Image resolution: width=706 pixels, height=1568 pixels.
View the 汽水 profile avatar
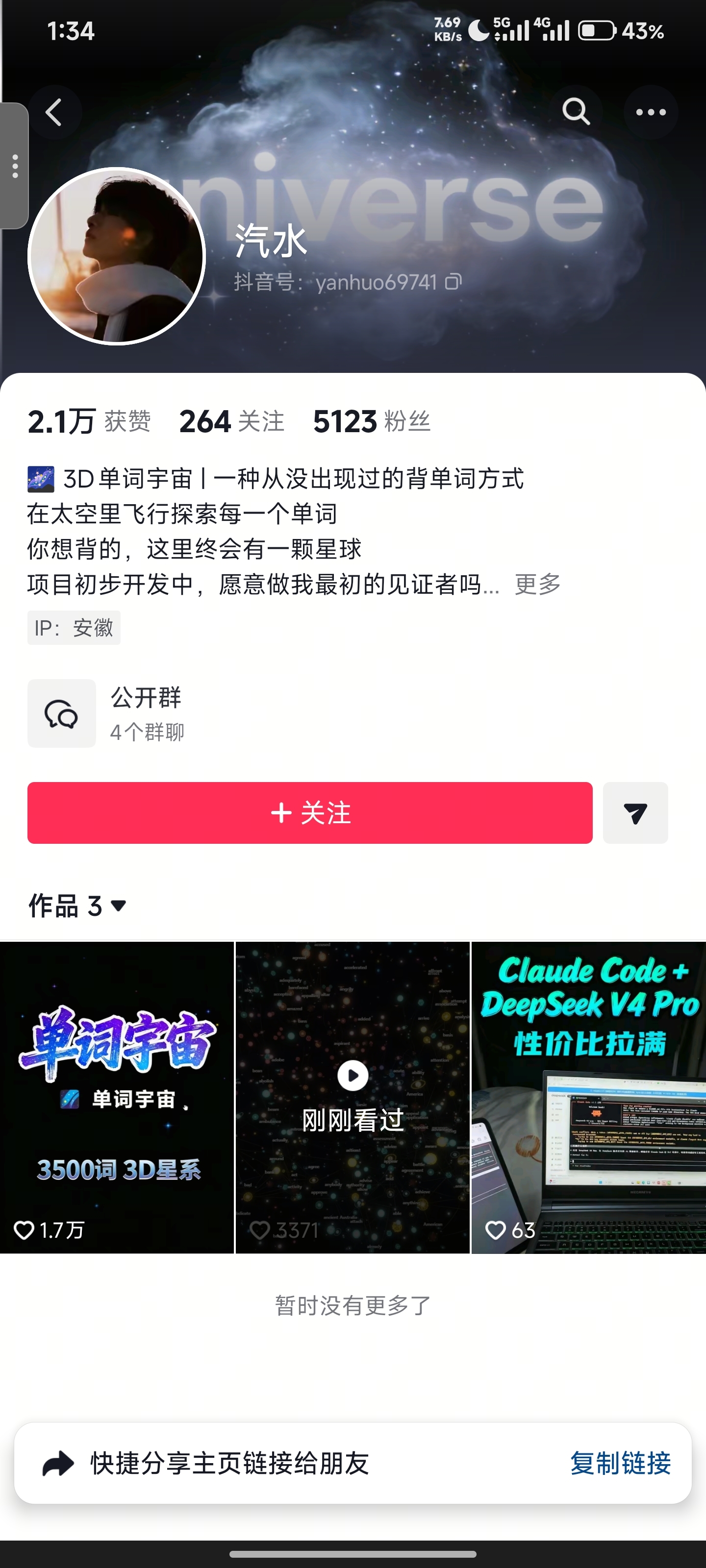pos(116,256)
